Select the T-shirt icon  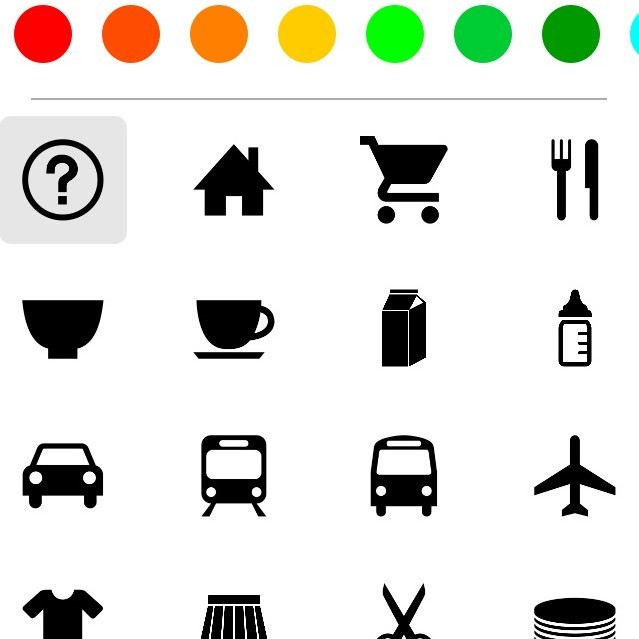click(63, 612)
